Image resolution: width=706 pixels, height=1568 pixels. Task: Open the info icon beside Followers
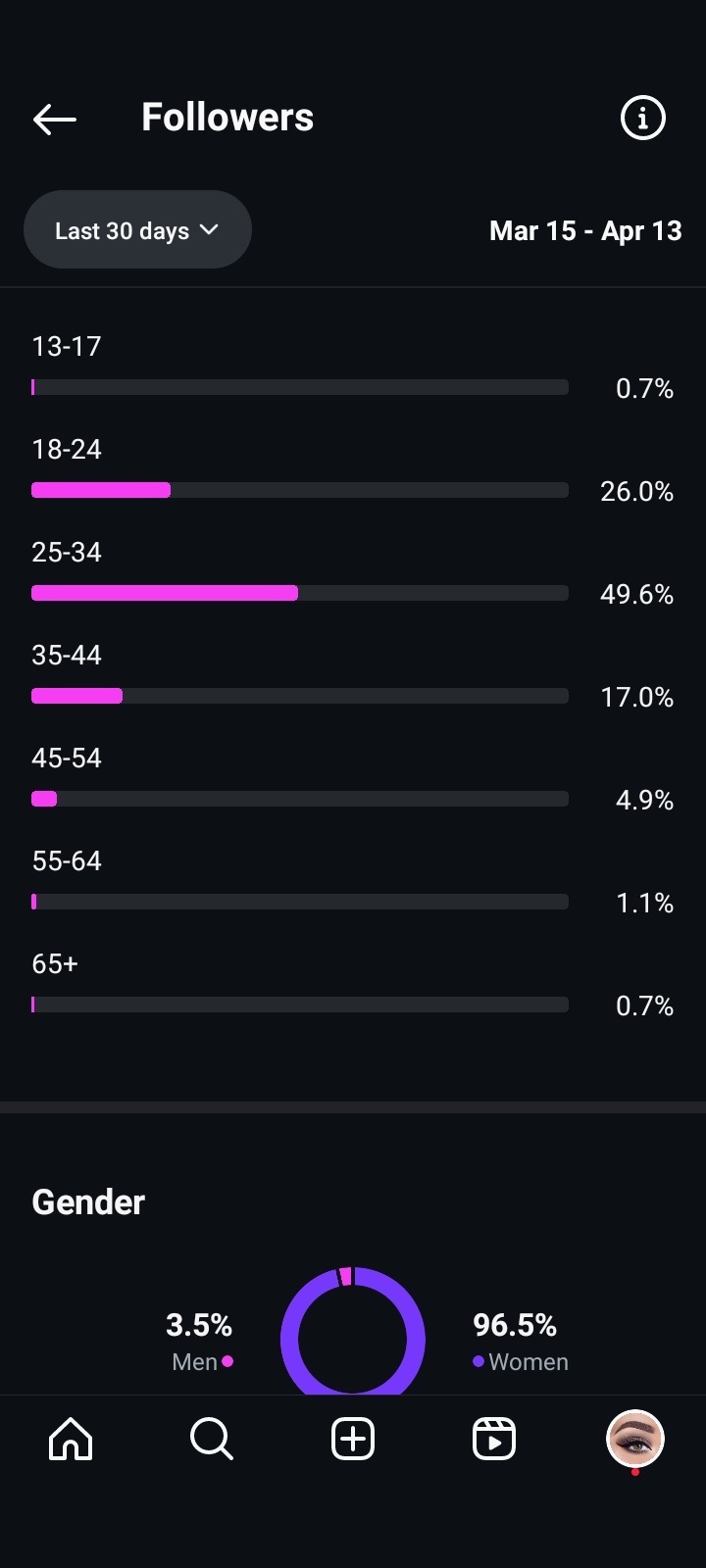pos(643,119)
